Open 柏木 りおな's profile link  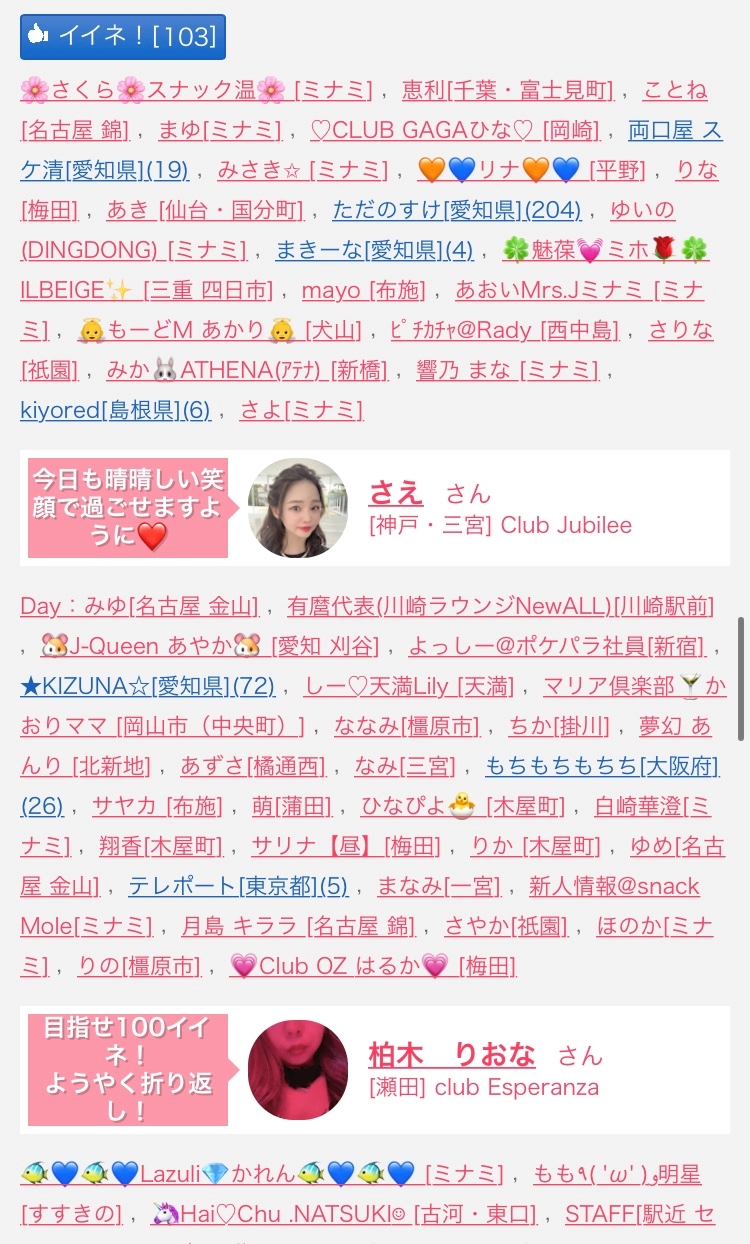coord(452,1054)
